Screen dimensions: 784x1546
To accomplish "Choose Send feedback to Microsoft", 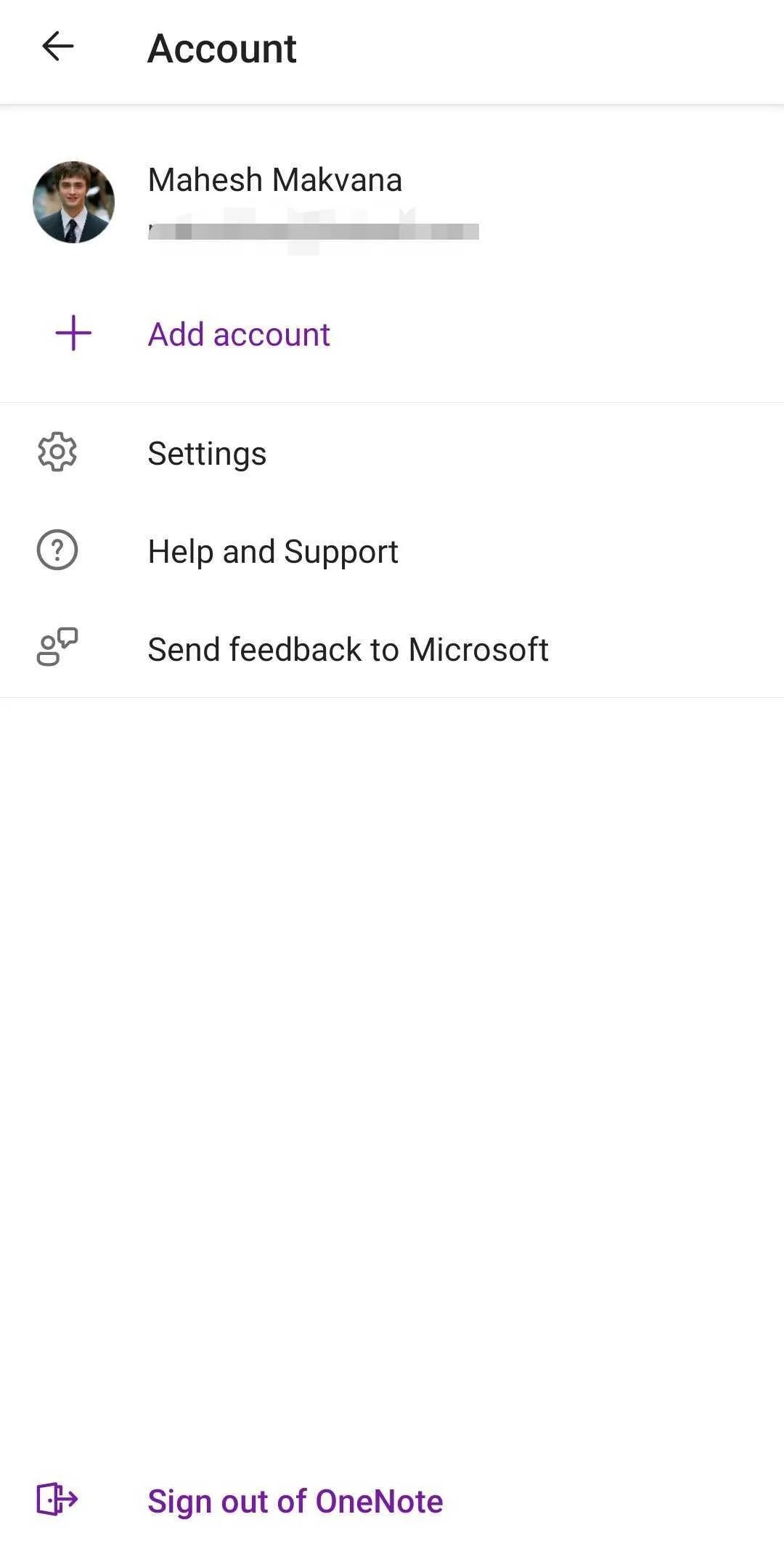I will pyautogui.click(x=348, y=648).
